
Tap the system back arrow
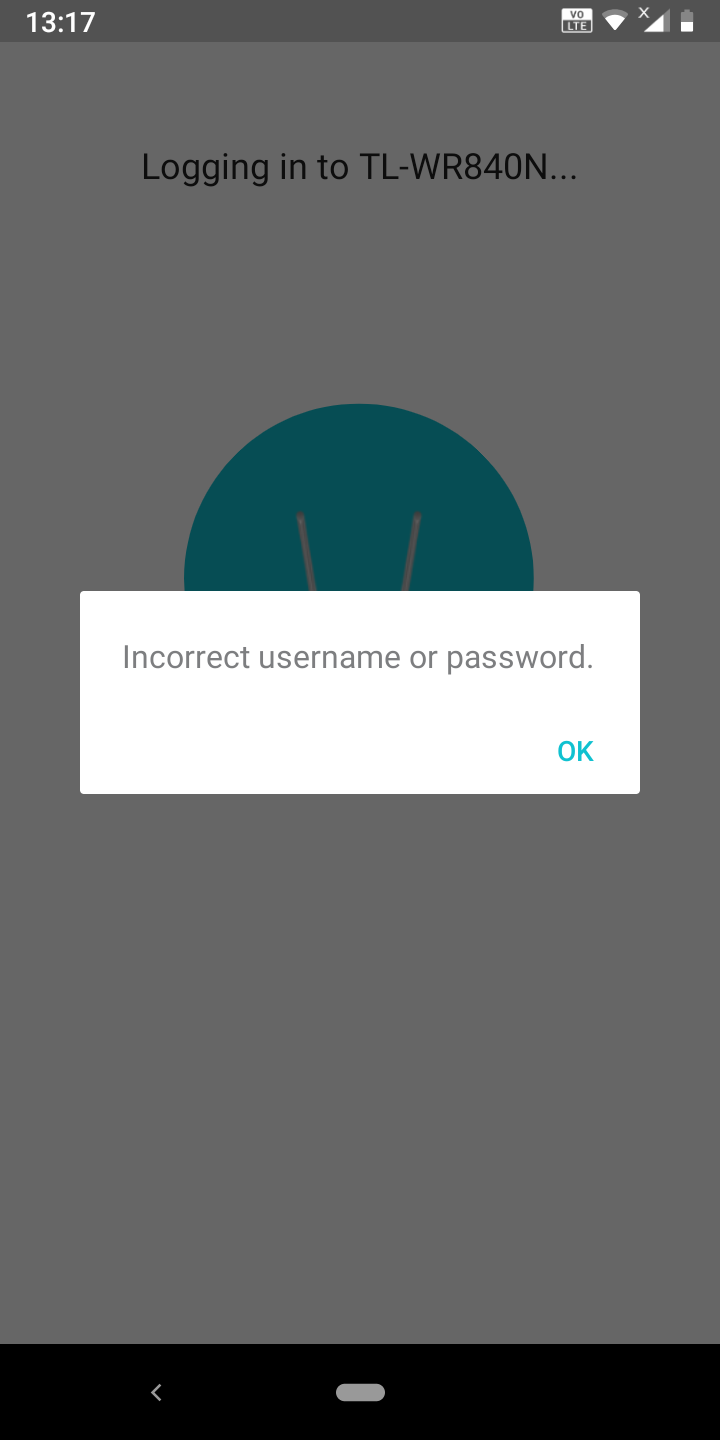pyautogui.click(x=156, y=1392)
